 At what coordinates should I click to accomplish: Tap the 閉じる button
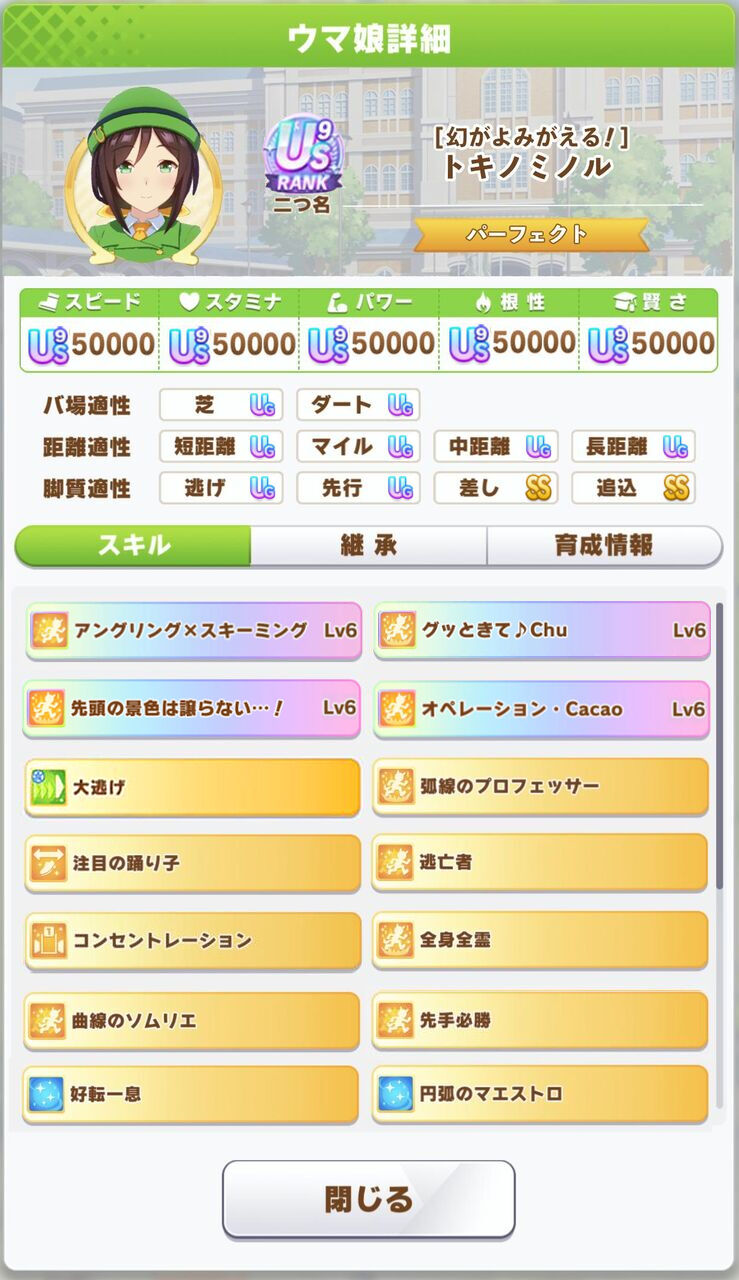pyautogui.click(x=368, y=1199)
